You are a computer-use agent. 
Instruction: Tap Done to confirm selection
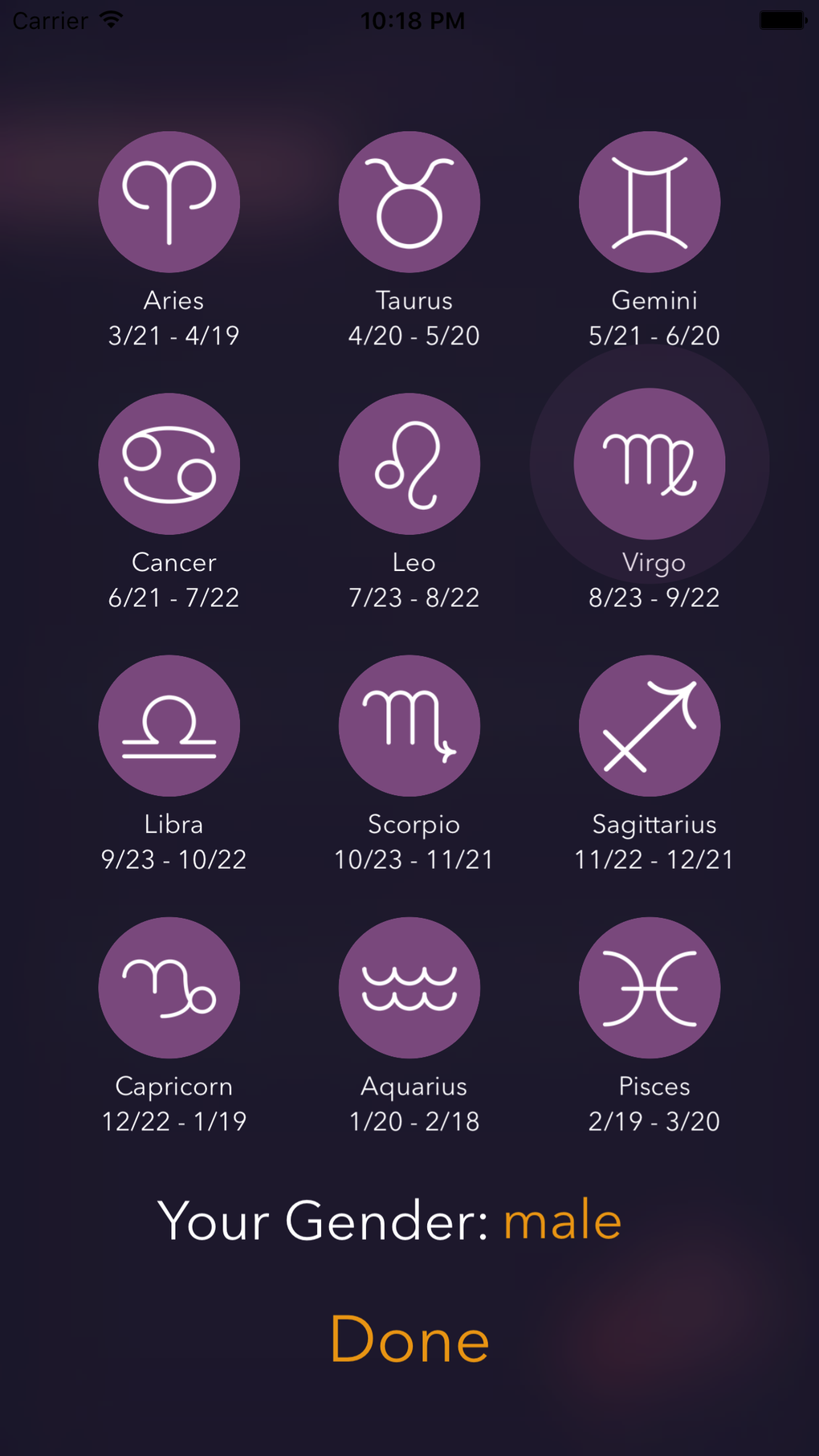[x=409, y=1340]
